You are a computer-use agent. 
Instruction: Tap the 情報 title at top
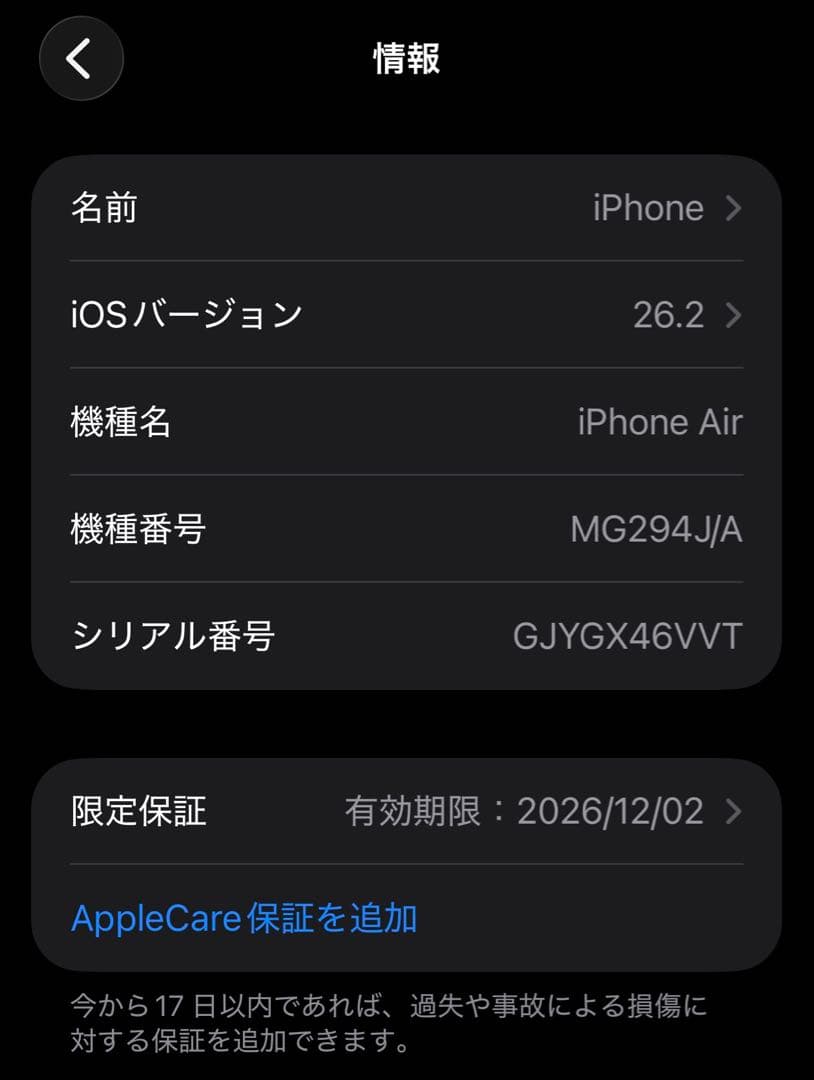pyautogui.click(x=407, y=55)
